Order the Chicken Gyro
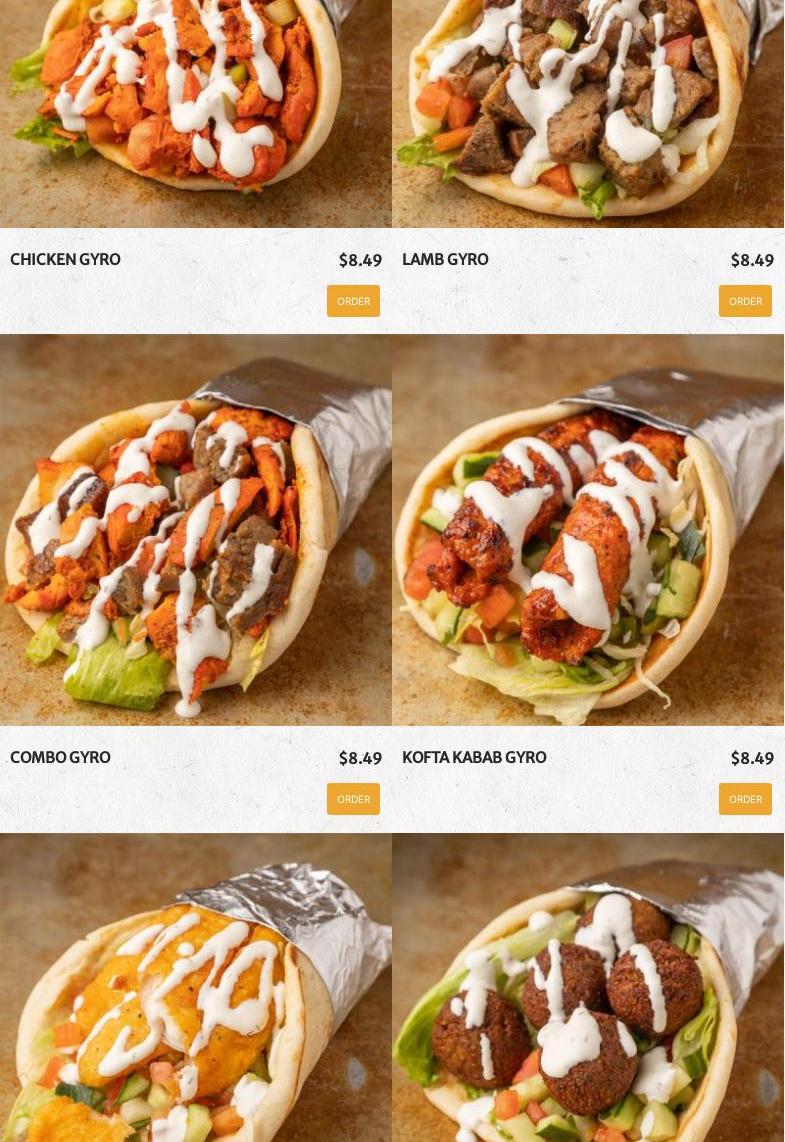The image size is (785, 1142). point(353,301)
